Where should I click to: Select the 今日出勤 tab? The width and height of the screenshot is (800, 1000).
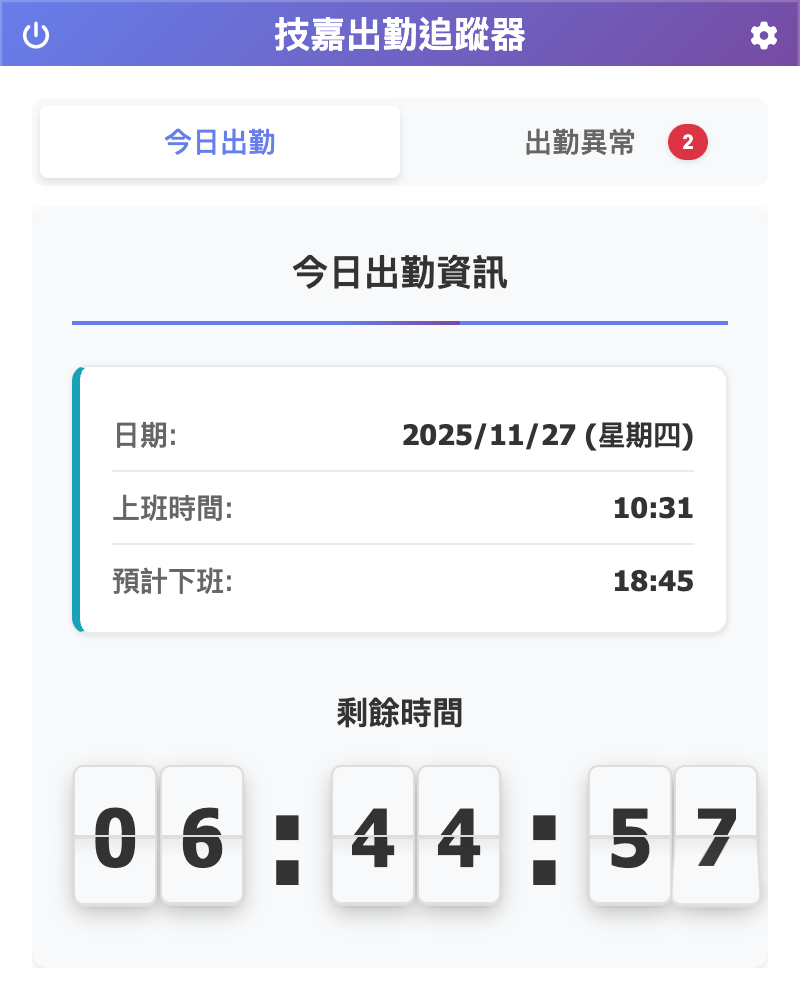219,142
